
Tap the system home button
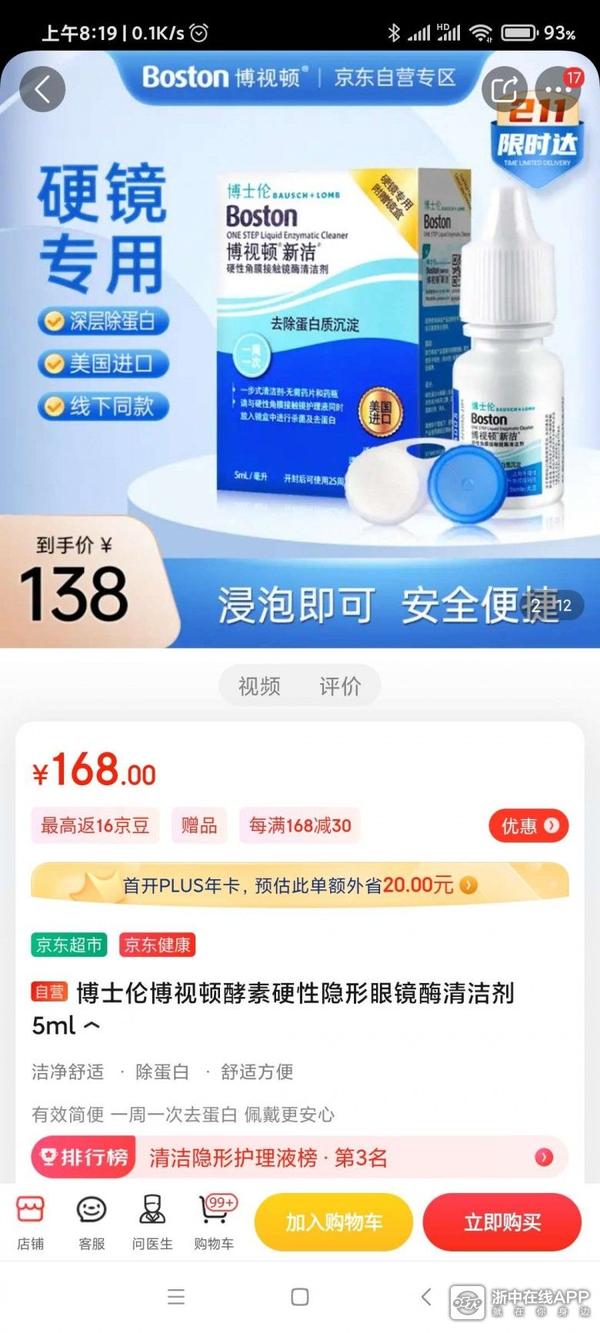pos(300,1297)
